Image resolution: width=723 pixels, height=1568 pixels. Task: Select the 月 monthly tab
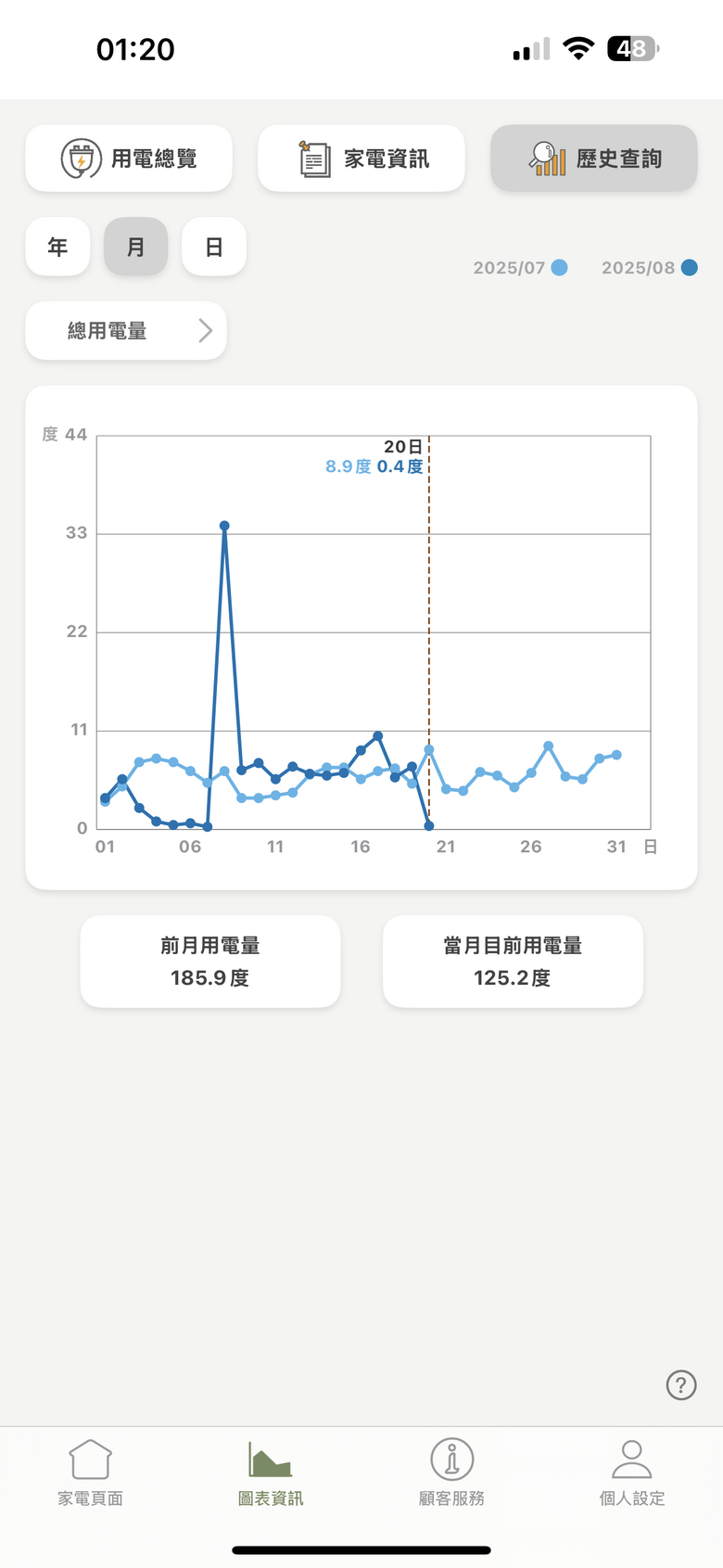pos(135,247)
